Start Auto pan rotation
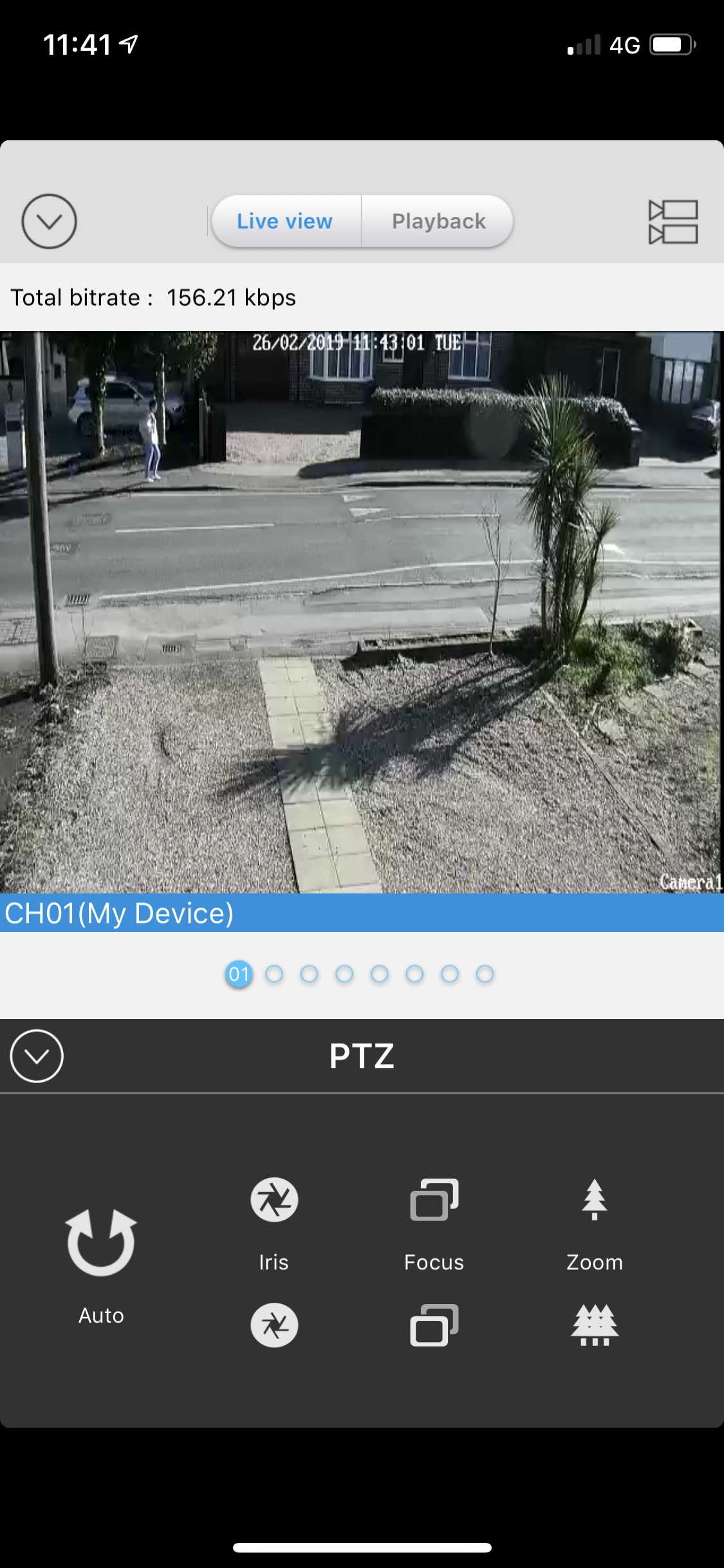 pyautogui.click(x=101, y=1244)
